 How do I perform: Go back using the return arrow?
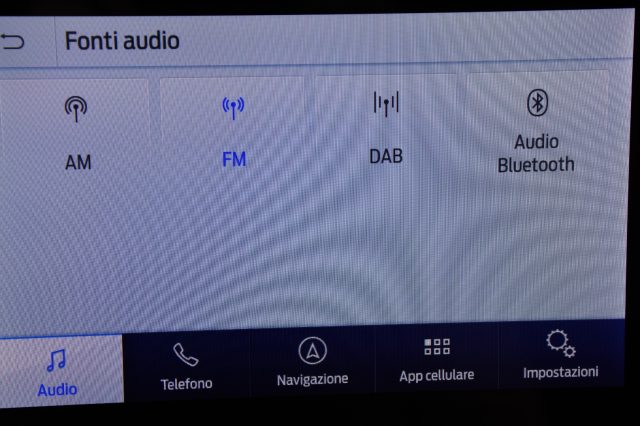[14, 42]
